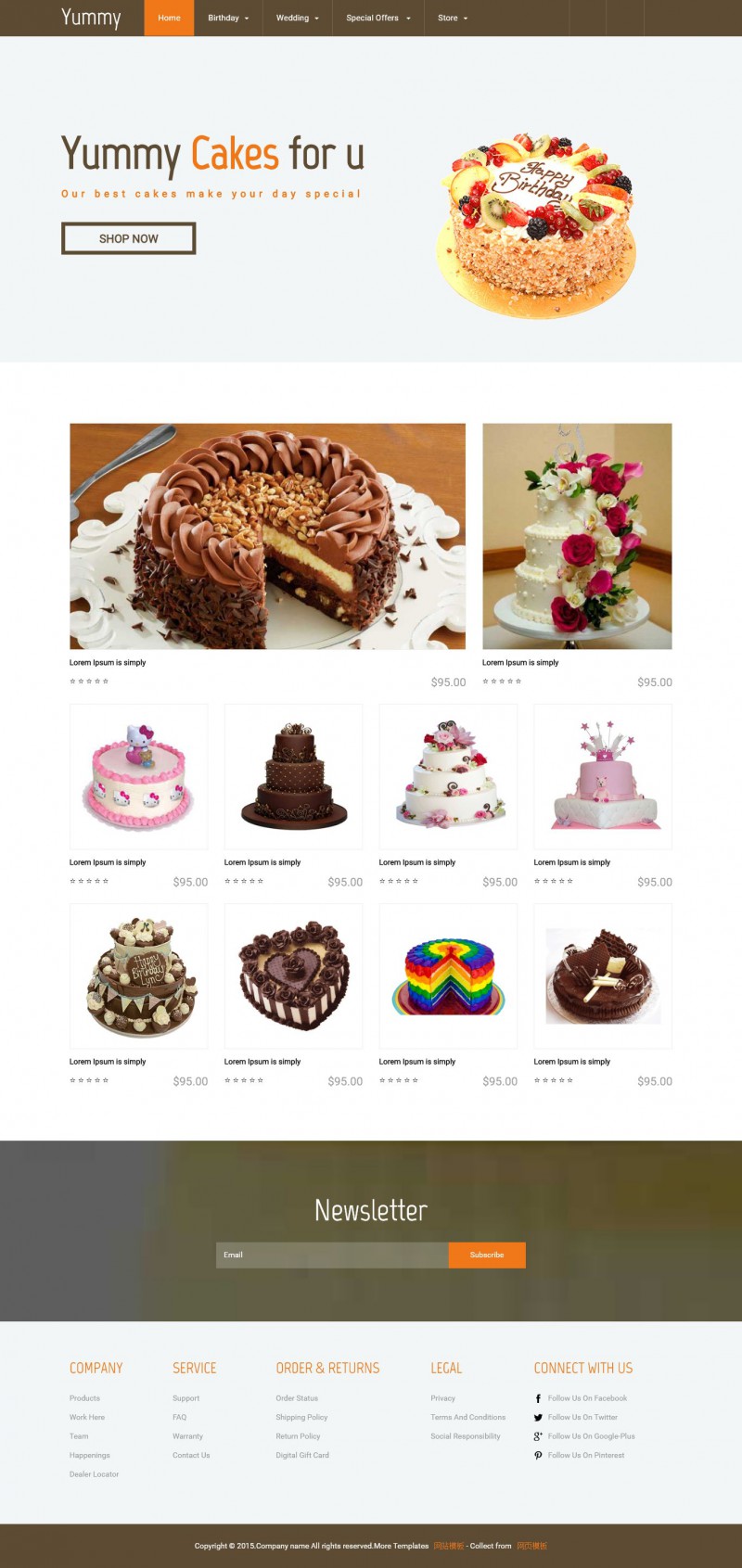Open the FAQ link under Service

tap(180, 1417)
